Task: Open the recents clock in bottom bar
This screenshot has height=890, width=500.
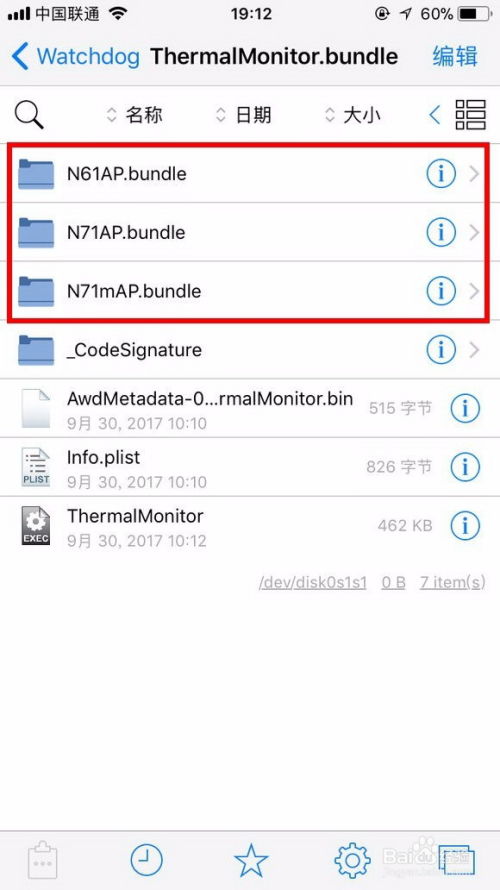Action: pos(146,860)
